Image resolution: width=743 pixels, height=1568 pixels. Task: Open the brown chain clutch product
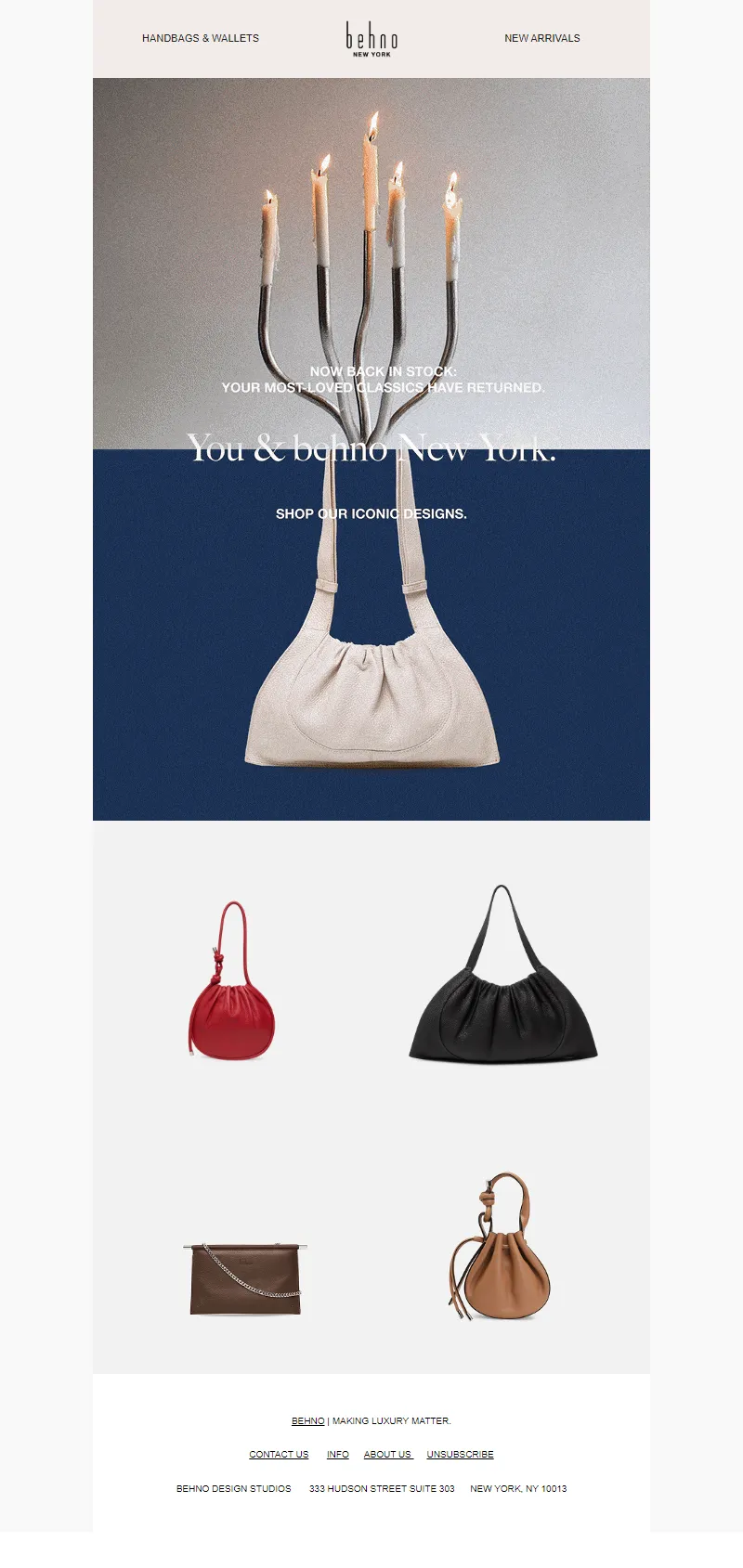pos(245,1277)
